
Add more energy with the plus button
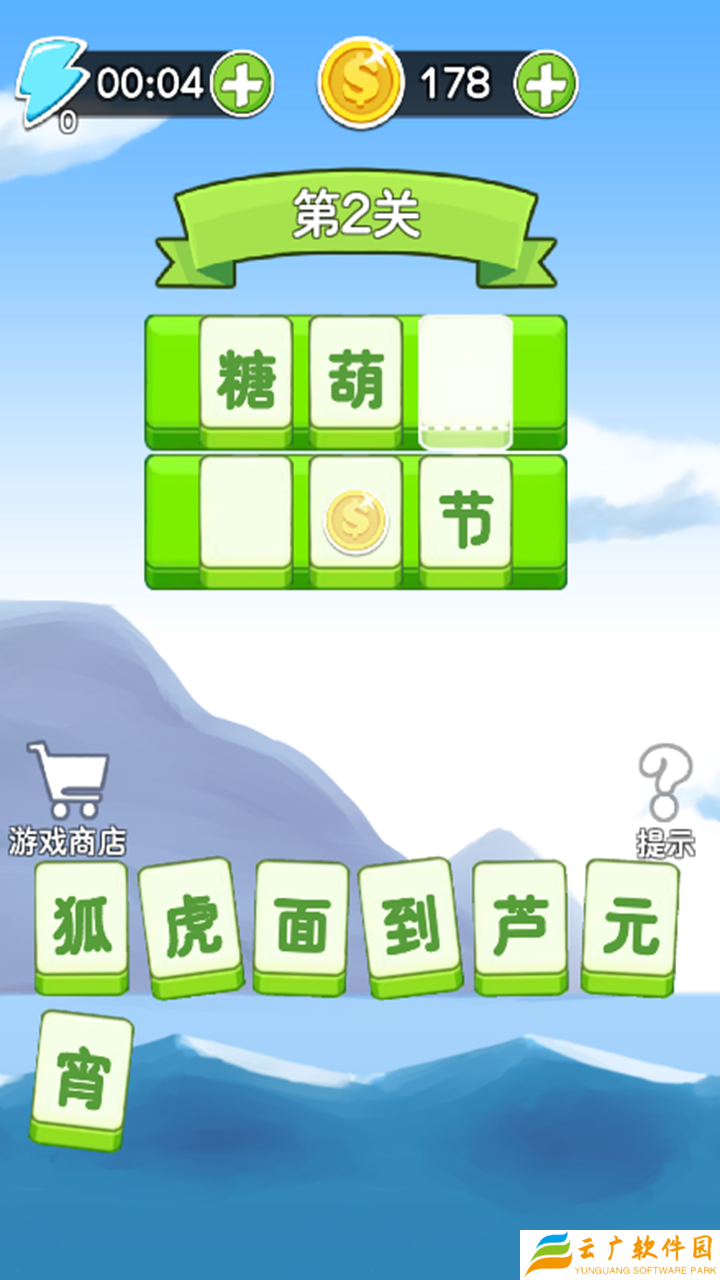[x=241, y=84]
